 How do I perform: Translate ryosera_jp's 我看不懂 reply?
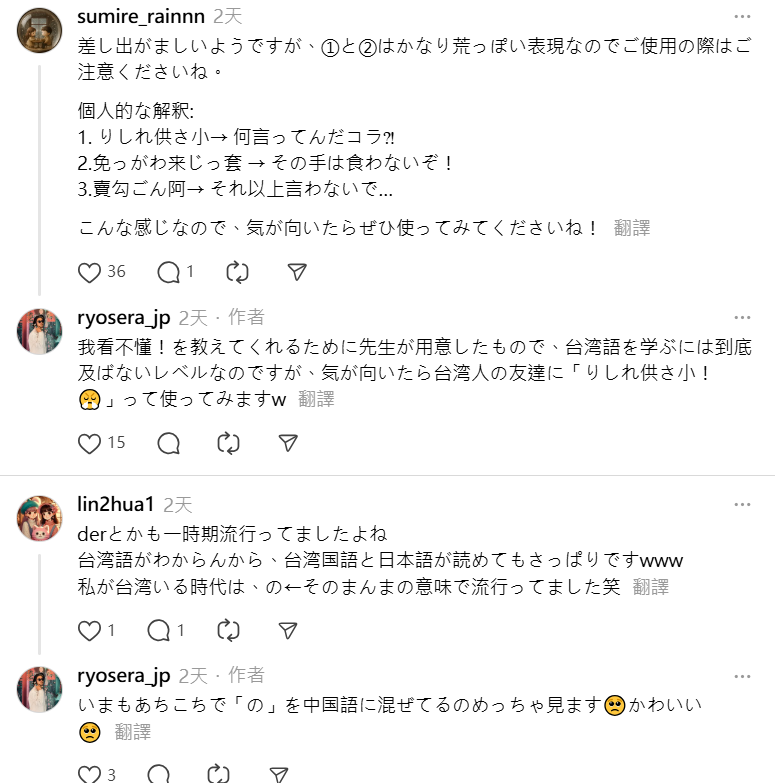coord(316,400)
